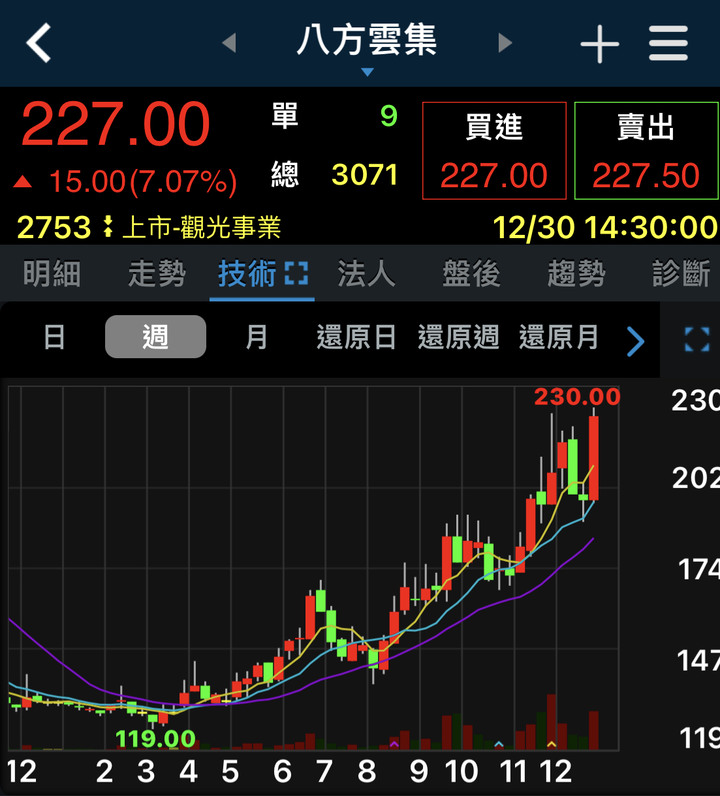
Task: Switch to the 法人 tab
Action: click(x=366, y=274)
